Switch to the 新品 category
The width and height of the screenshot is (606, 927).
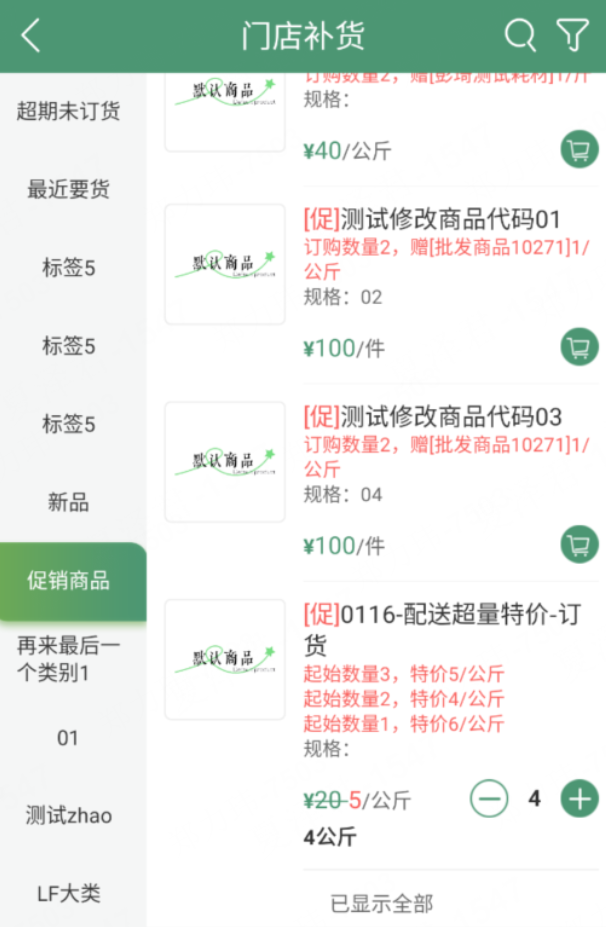click(x=68, y=502)
